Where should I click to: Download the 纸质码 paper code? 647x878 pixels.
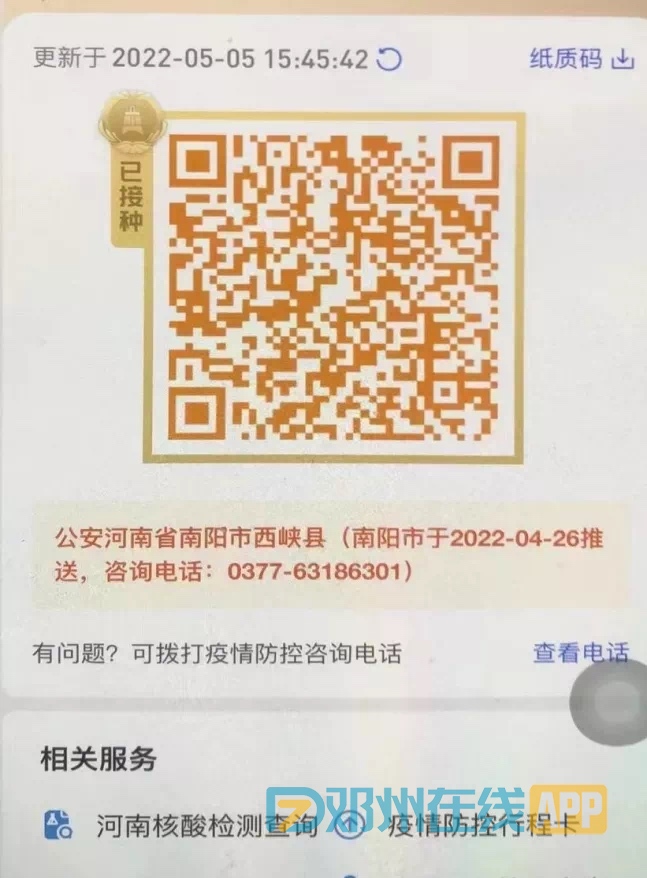[581, 58]
